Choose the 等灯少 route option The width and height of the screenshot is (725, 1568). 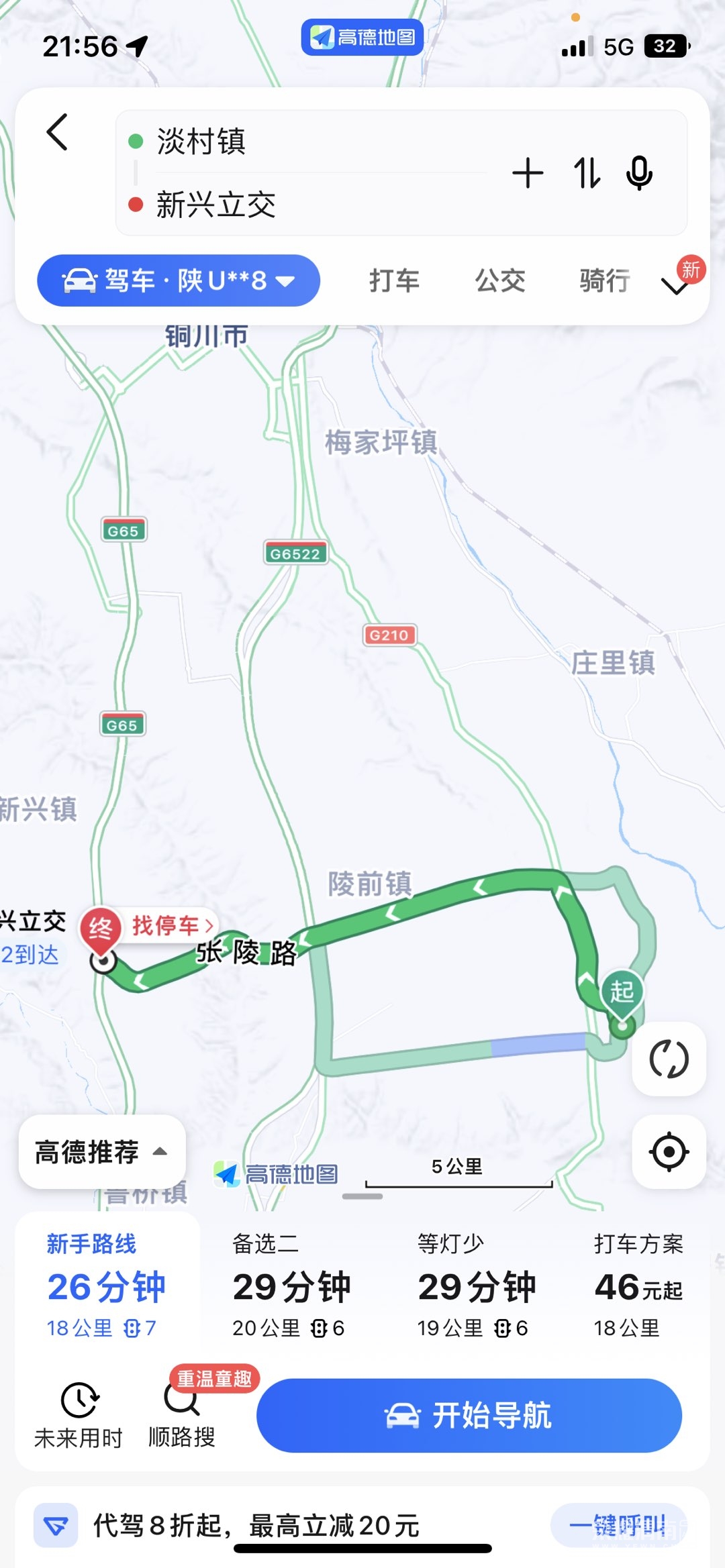476,1286
